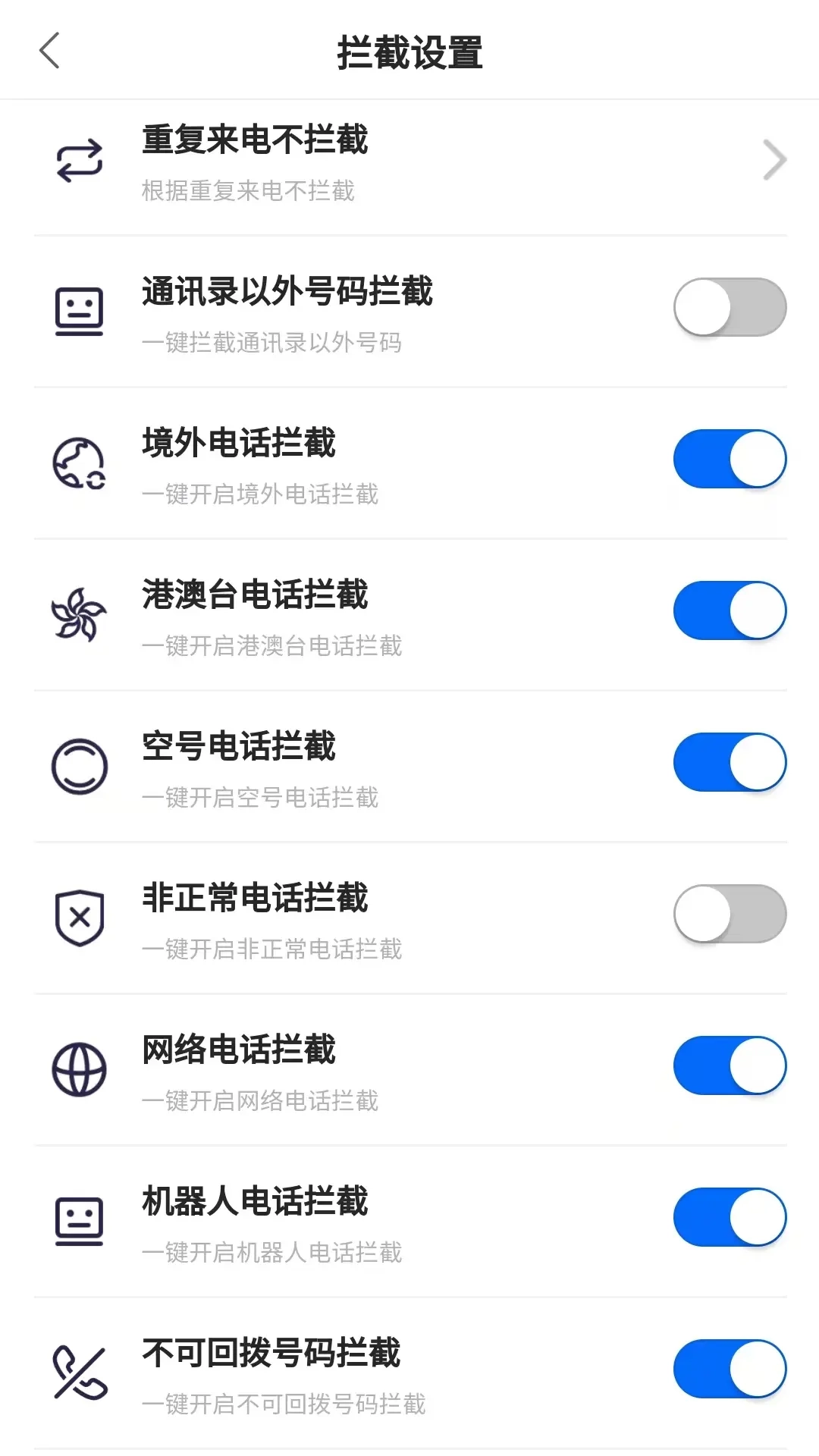Enable 非正常电话拦截 switch
The image size is (819, 1456).
(x=729, y=913)
